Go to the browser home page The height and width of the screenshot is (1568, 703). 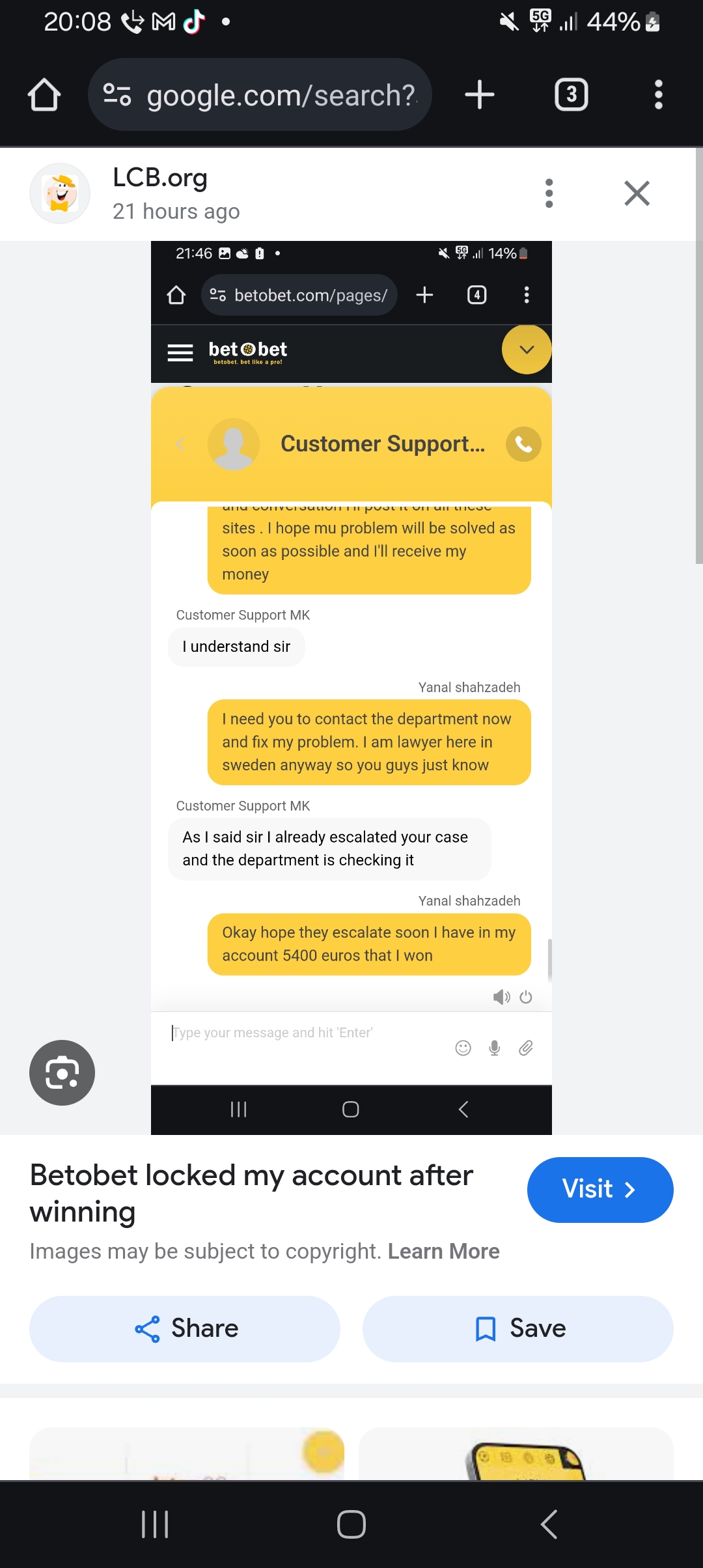(x=44, y=95)
